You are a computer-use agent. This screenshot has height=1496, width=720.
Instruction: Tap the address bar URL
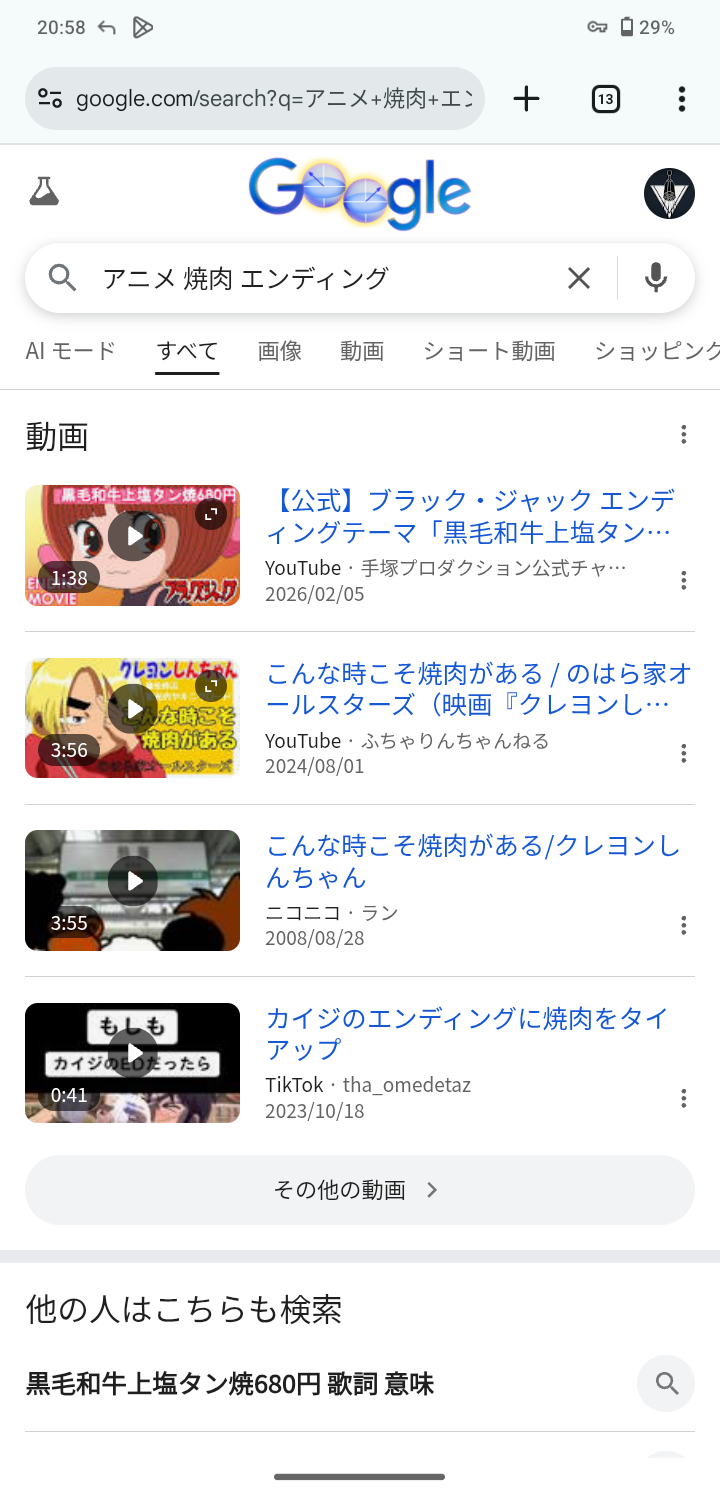pyautogui.click(x=272, y=98)
